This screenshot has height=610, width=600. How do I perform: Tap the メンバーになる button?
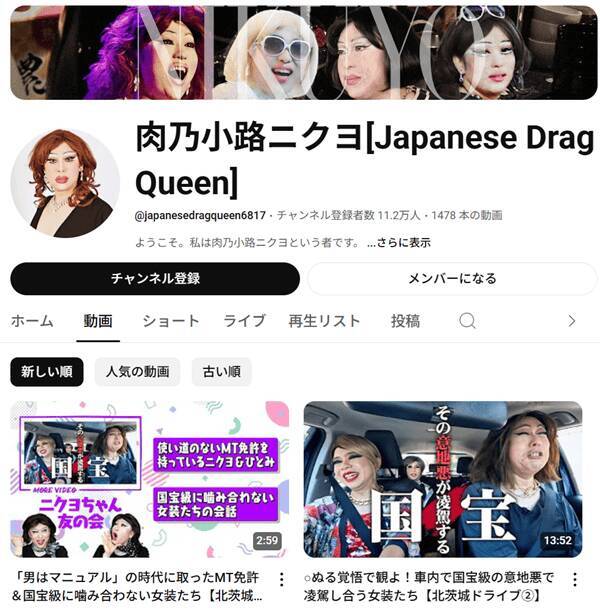(x=452, y=278)
